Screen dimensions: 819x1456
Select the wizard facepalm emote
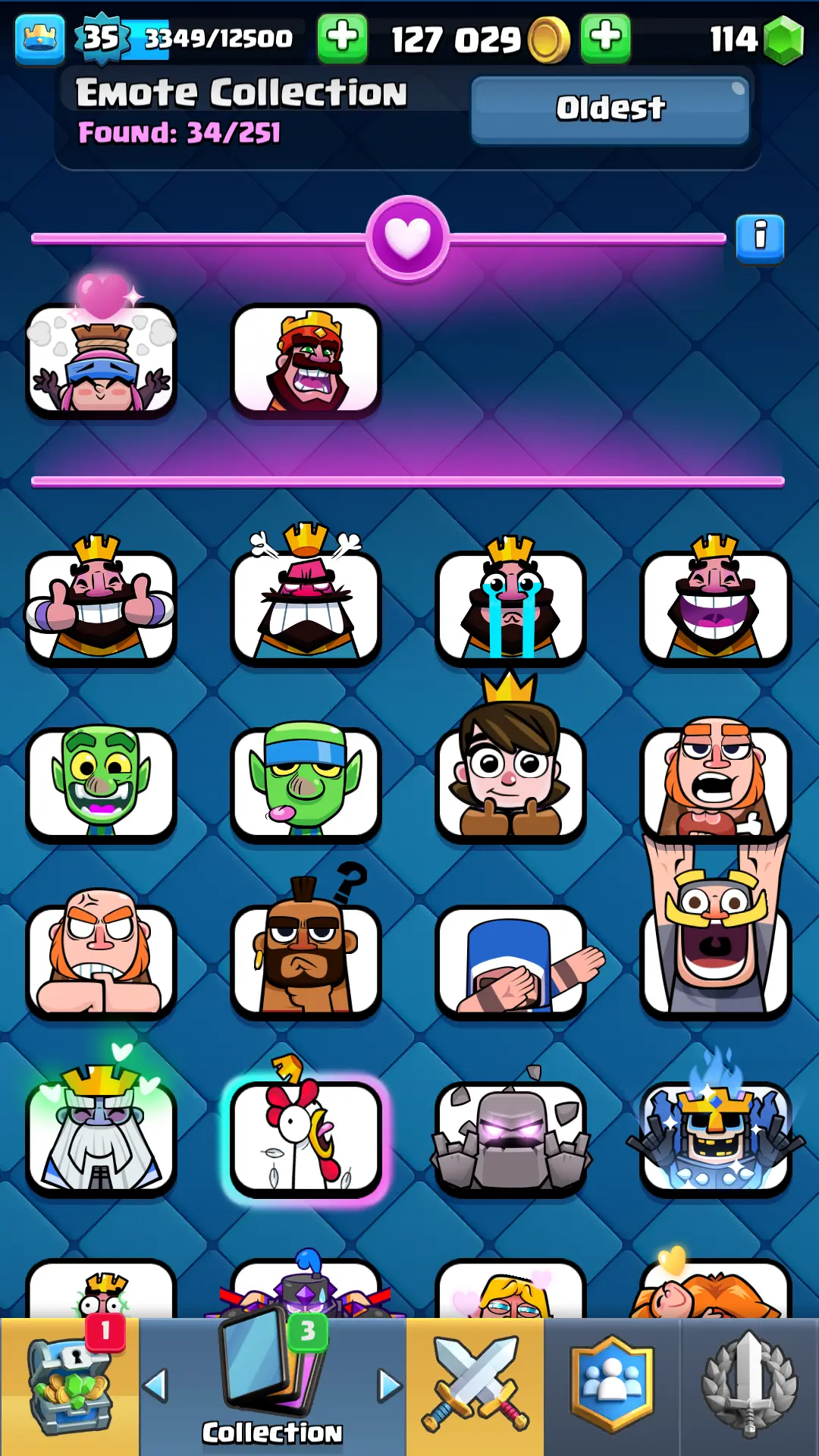point(510,962)
